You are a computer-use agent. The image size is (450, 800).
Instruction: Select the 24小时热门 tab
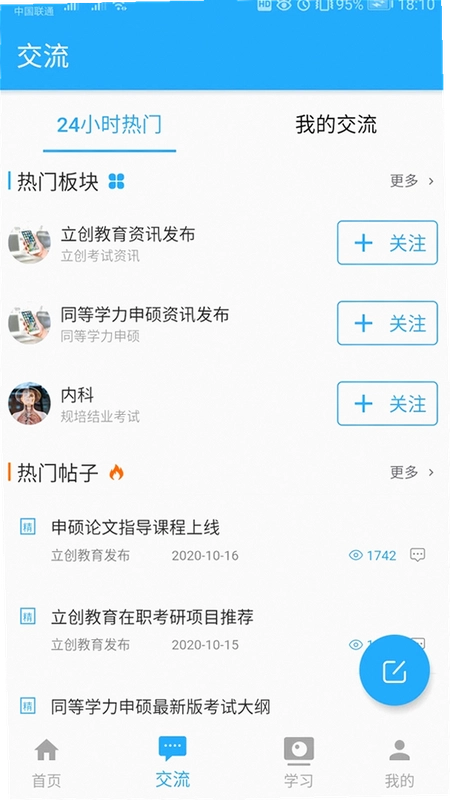109,125
